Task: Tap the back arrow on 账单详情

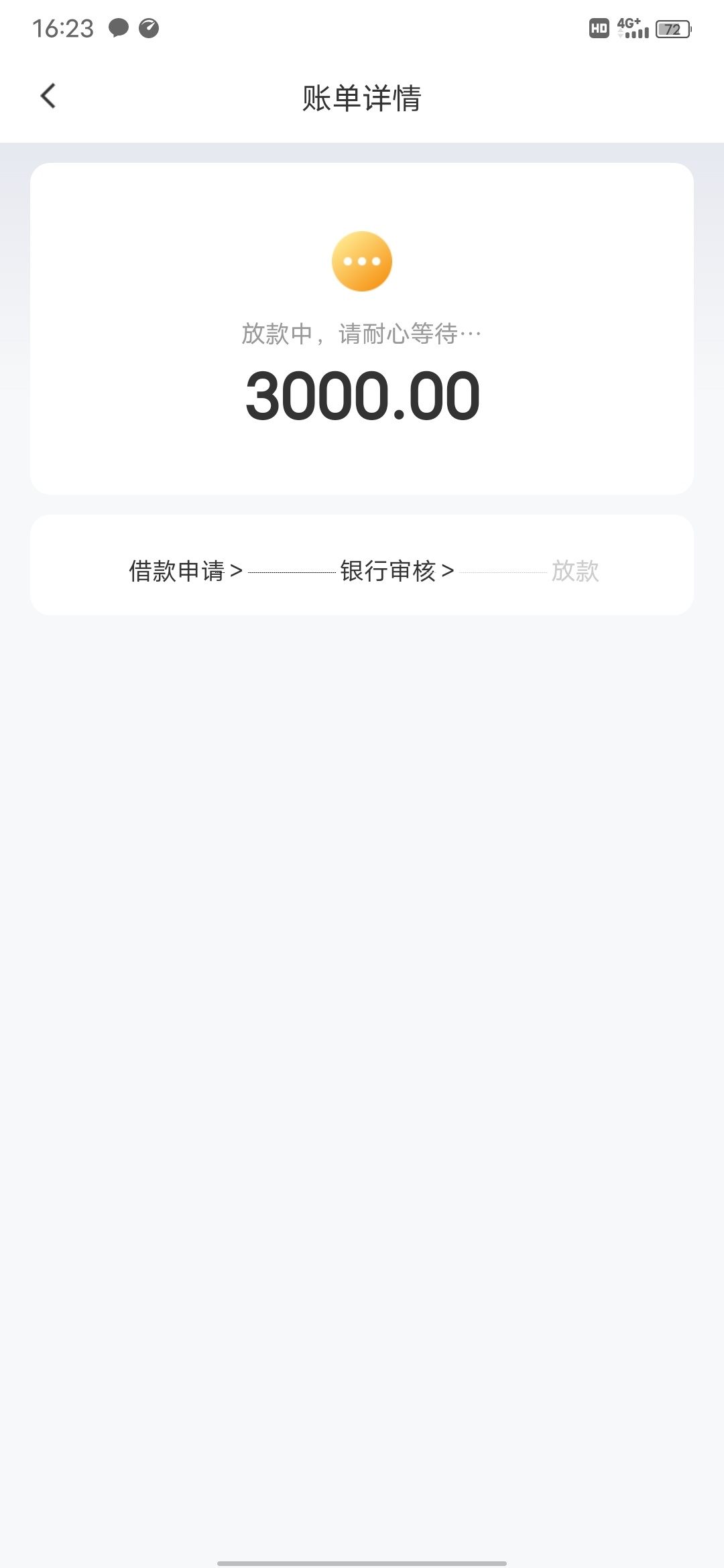Action: click(48, 96)
